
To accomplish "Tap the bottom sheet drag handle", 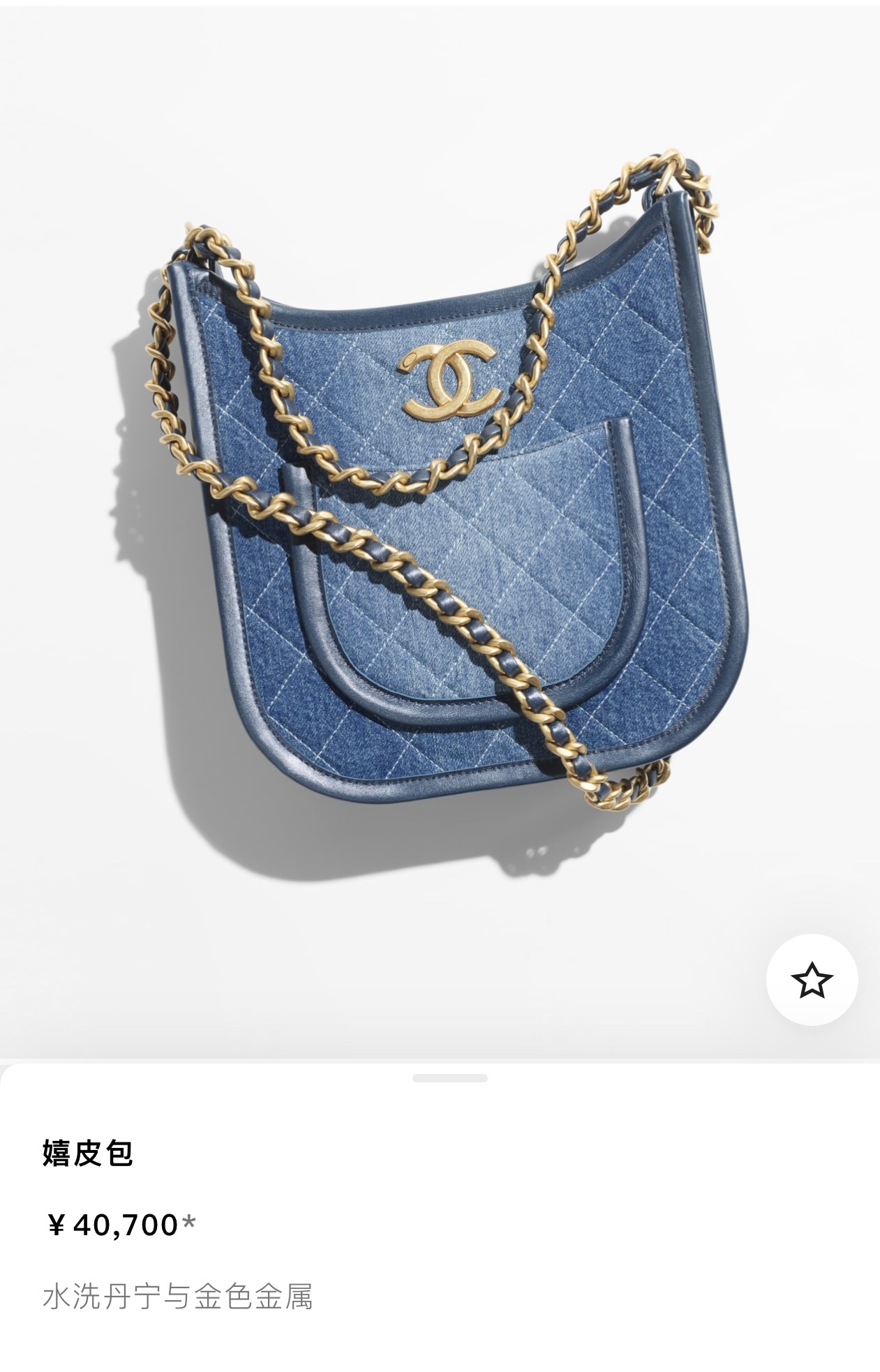I will pos(450,1078).
